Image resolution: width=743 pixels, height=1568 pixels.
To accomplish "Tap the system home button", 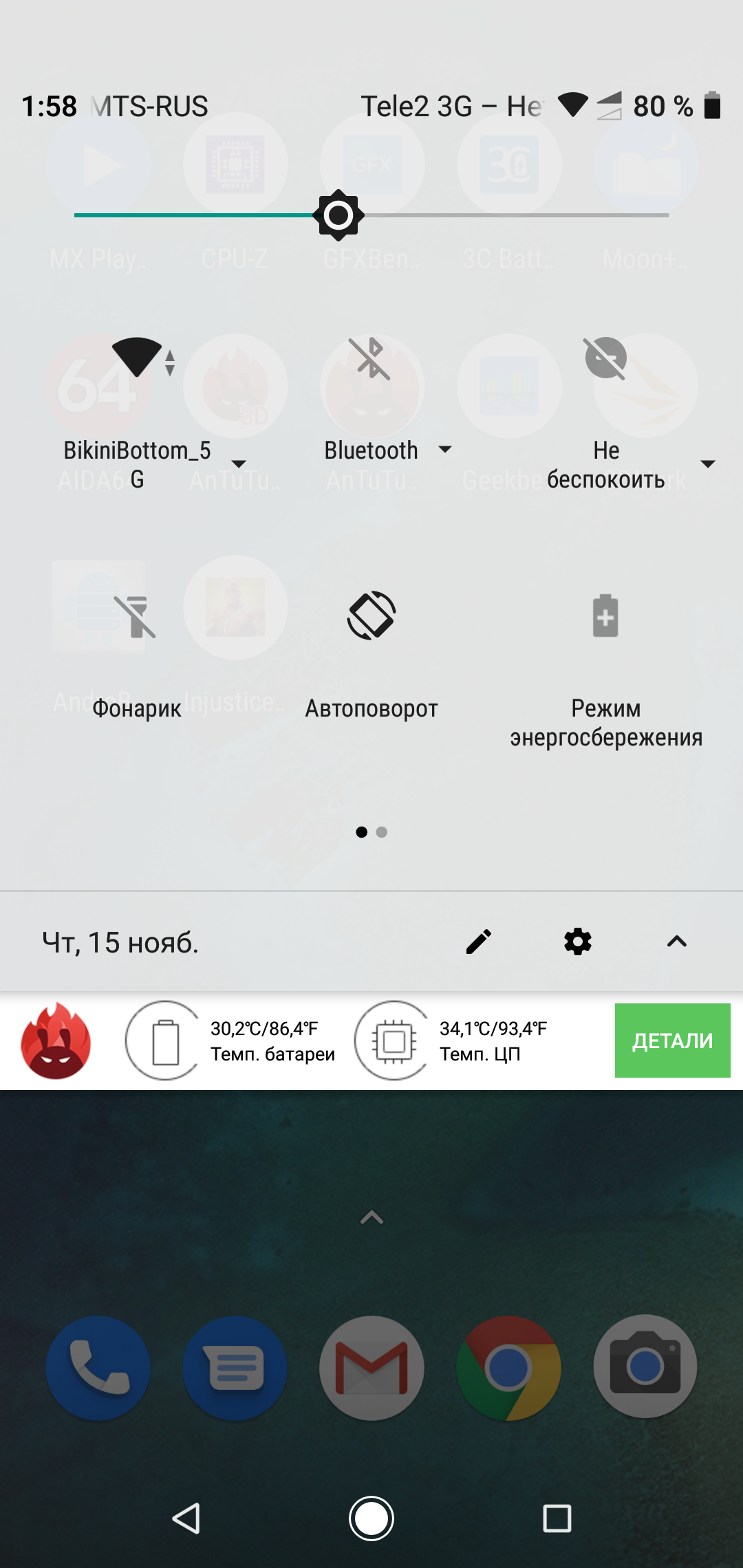I will point(371,1518).
